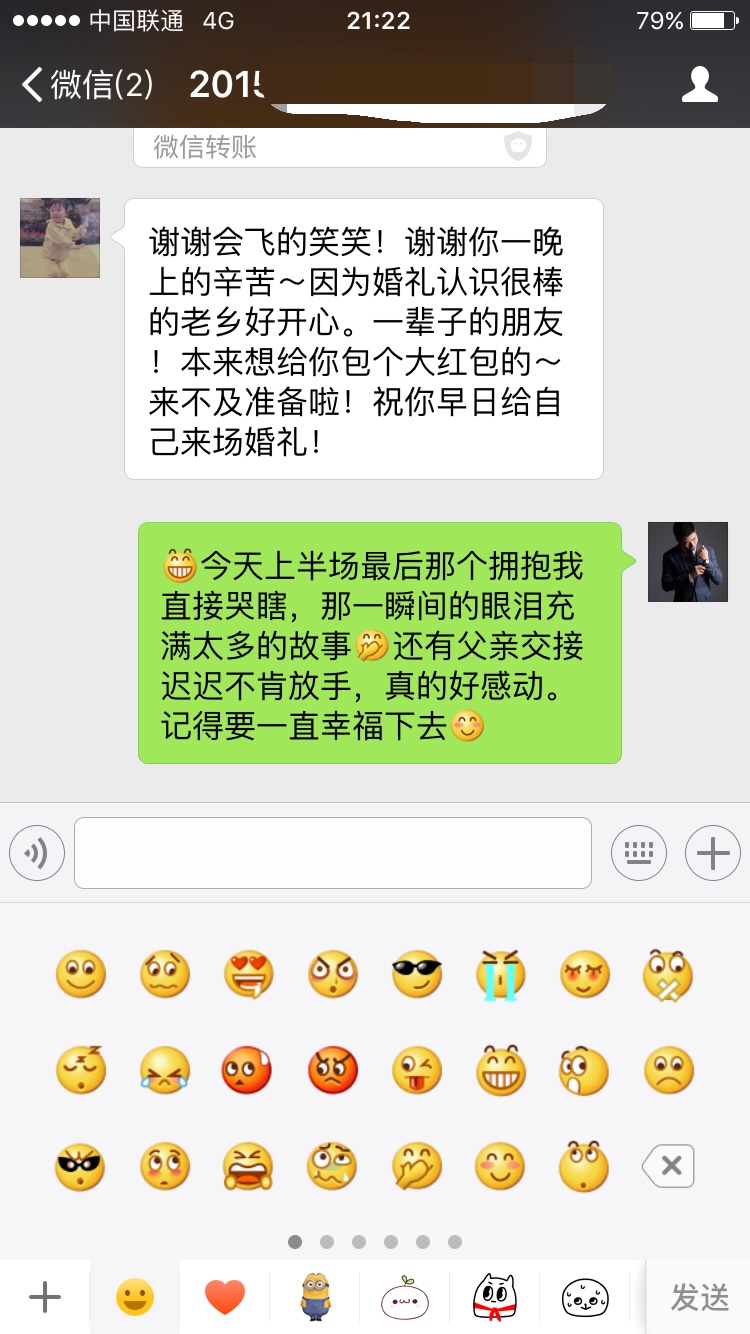
Task: Switch to voice message input
Action: 37,853
